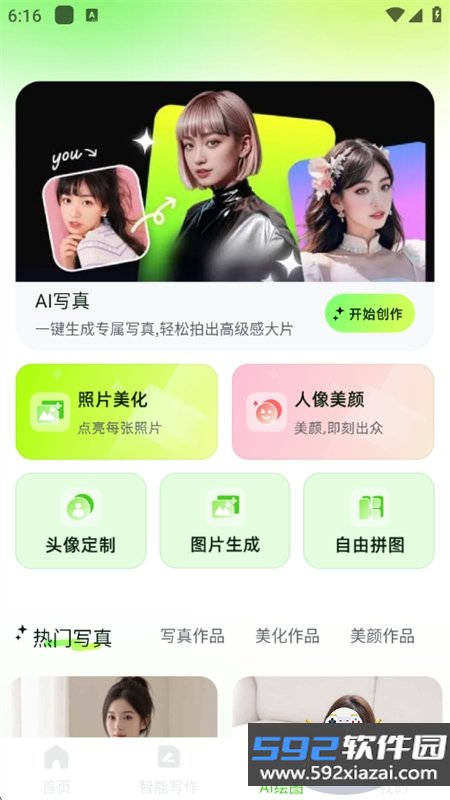The width and height of the screenshot is (450, 800).
Task: Choose 自由拼图 free collage
Action: pos(369,520)
